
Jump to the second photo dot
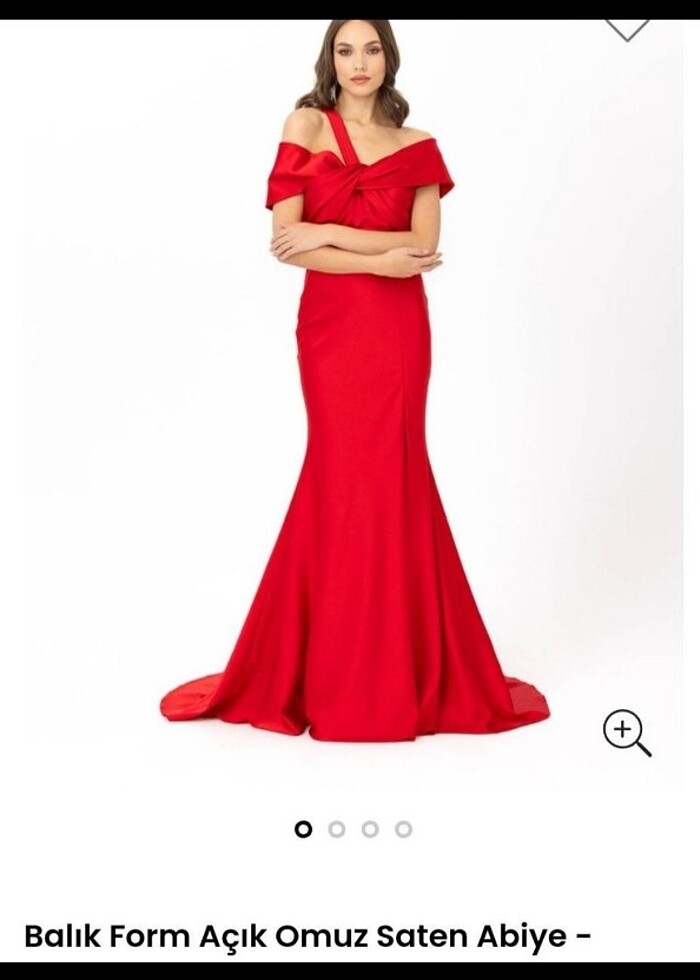tap(337, 829)
